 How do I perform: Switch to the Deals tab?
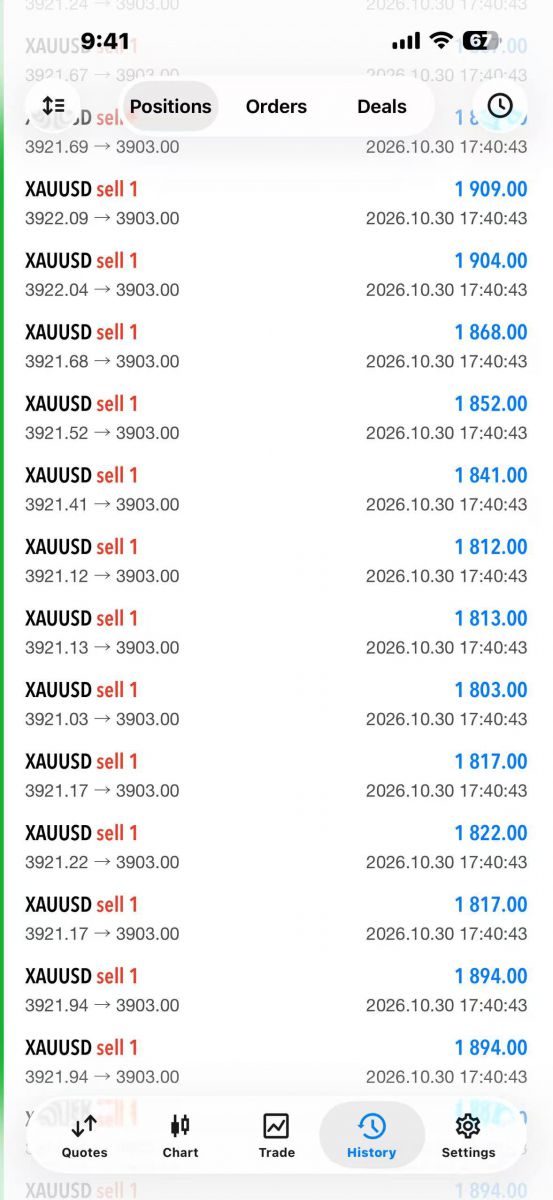pyautogui.click(x=382, y=106)
